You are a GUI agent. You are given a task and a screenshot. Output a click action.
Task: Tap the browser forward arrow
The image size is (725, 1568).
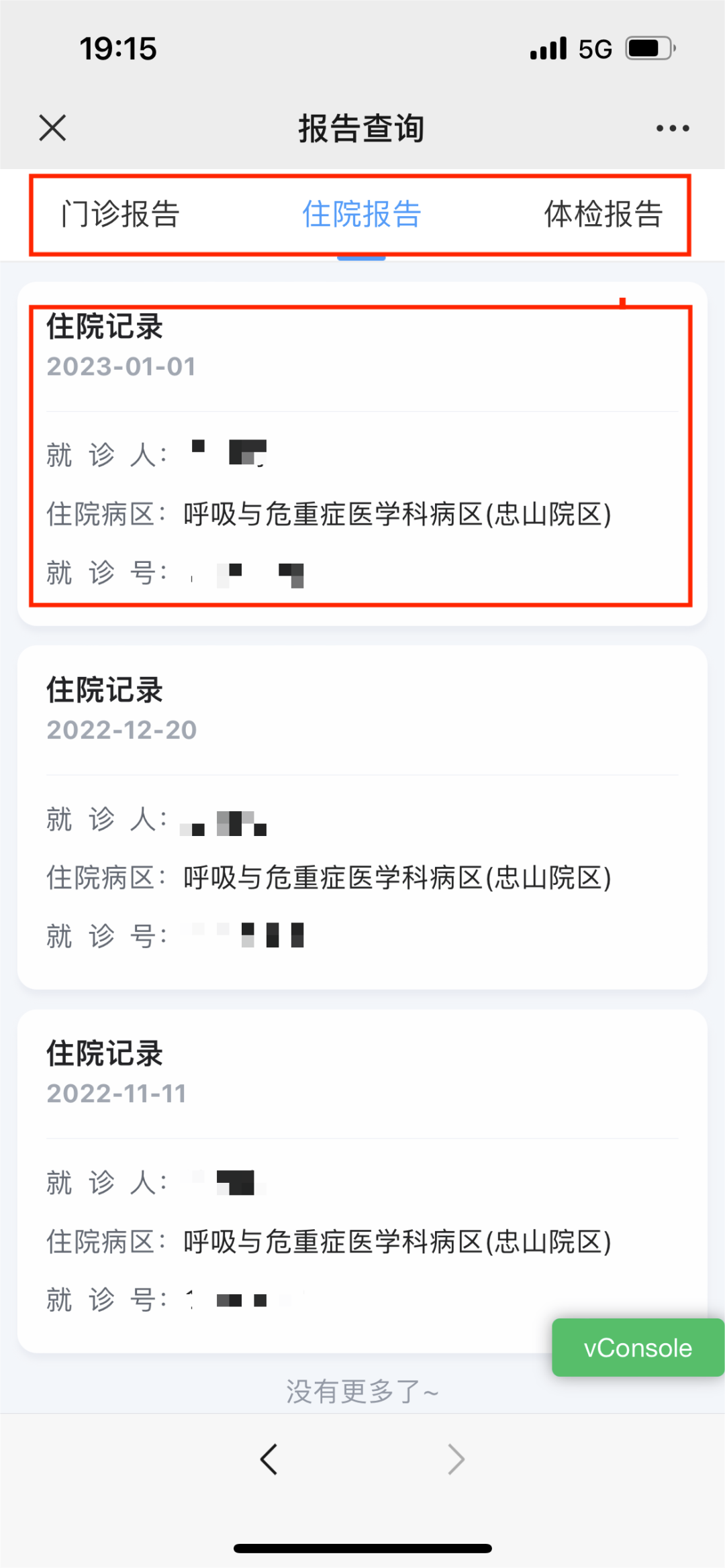tap(456, 1459)
